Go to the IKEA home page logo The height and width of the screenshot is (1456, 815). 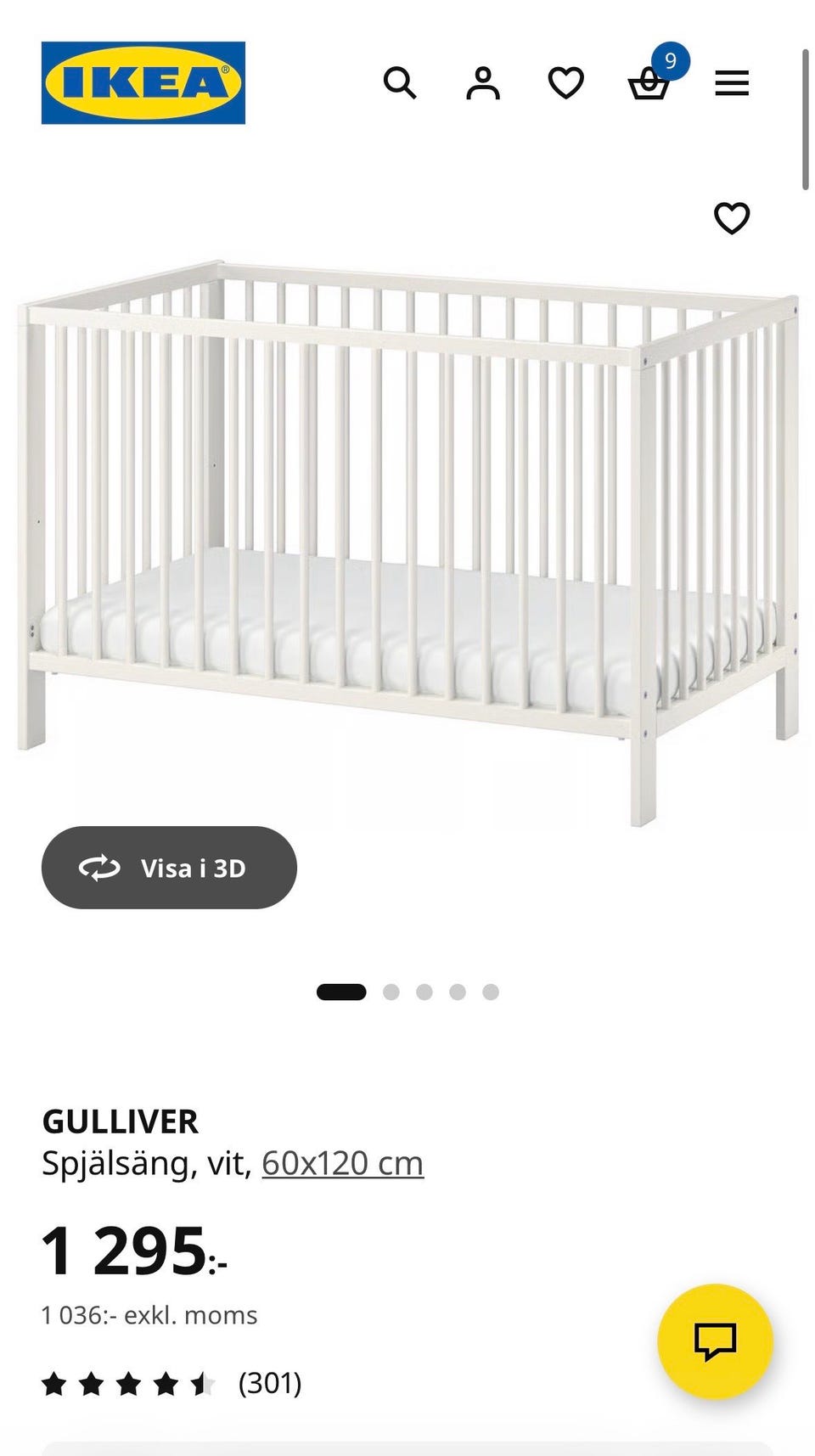click(143, 83)
